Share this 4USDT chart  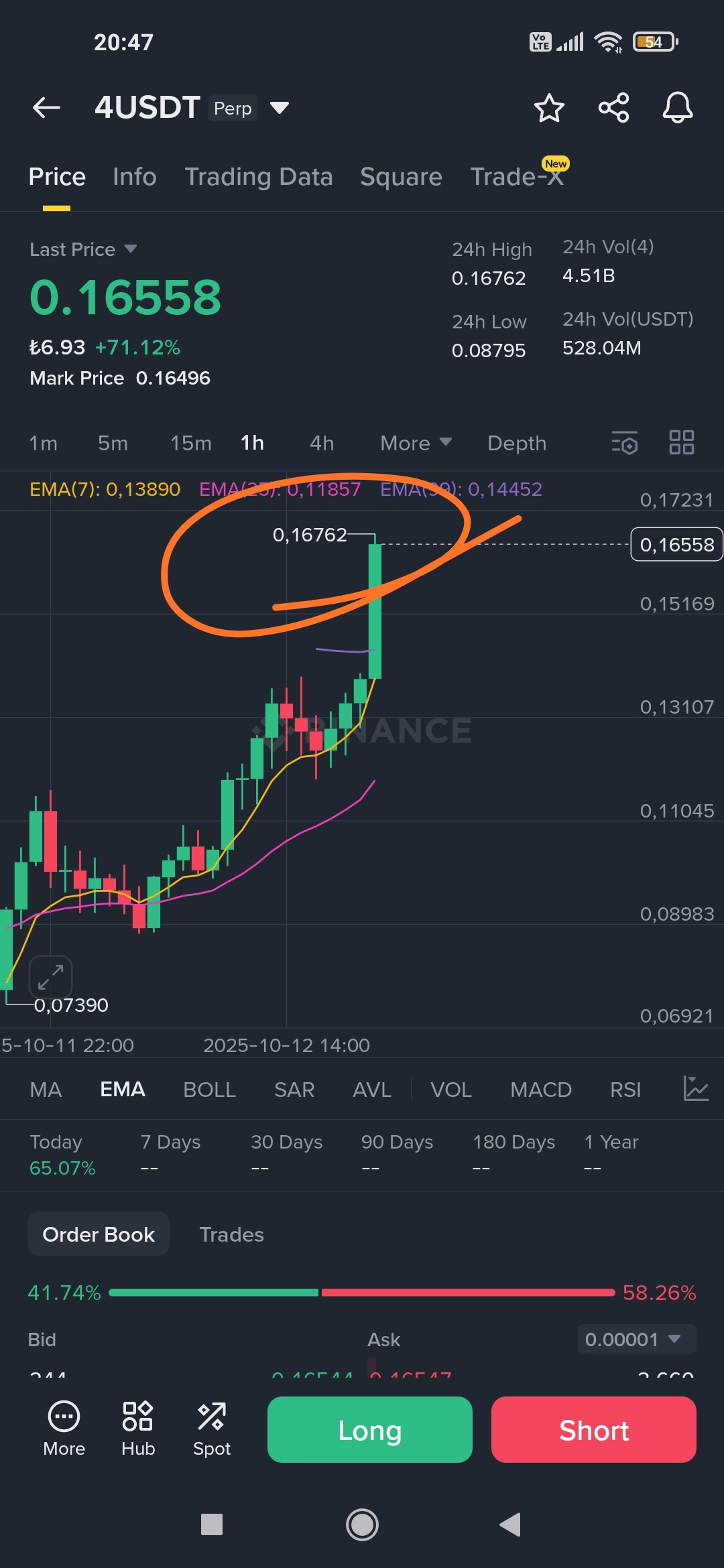tap(613, 108)
